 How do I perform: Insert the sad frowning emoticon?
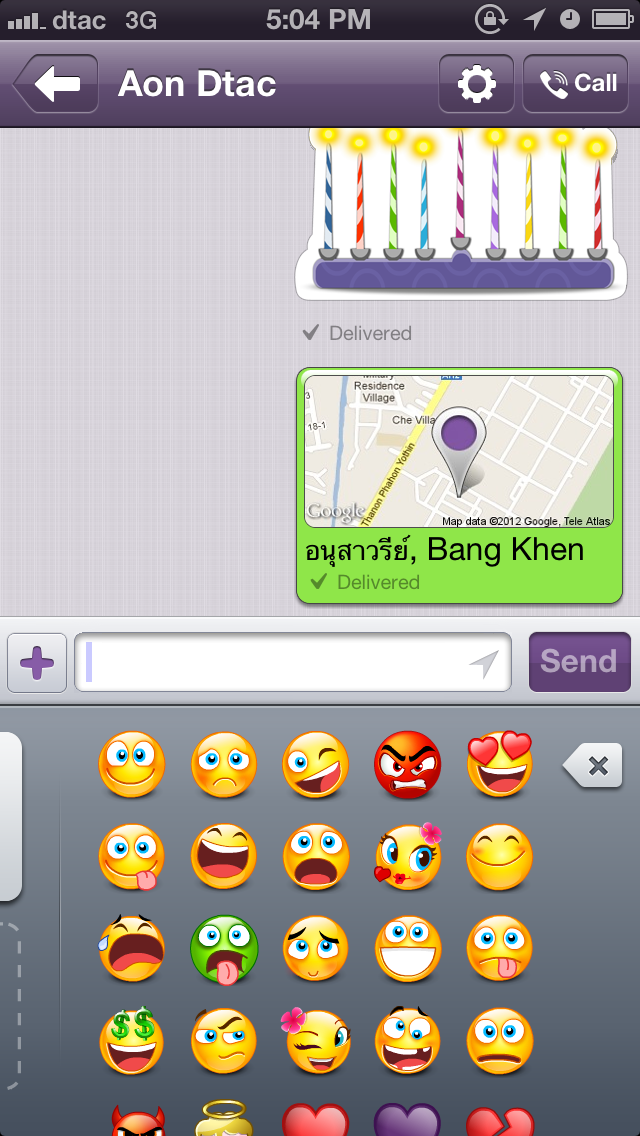click(x=224, y=765)
